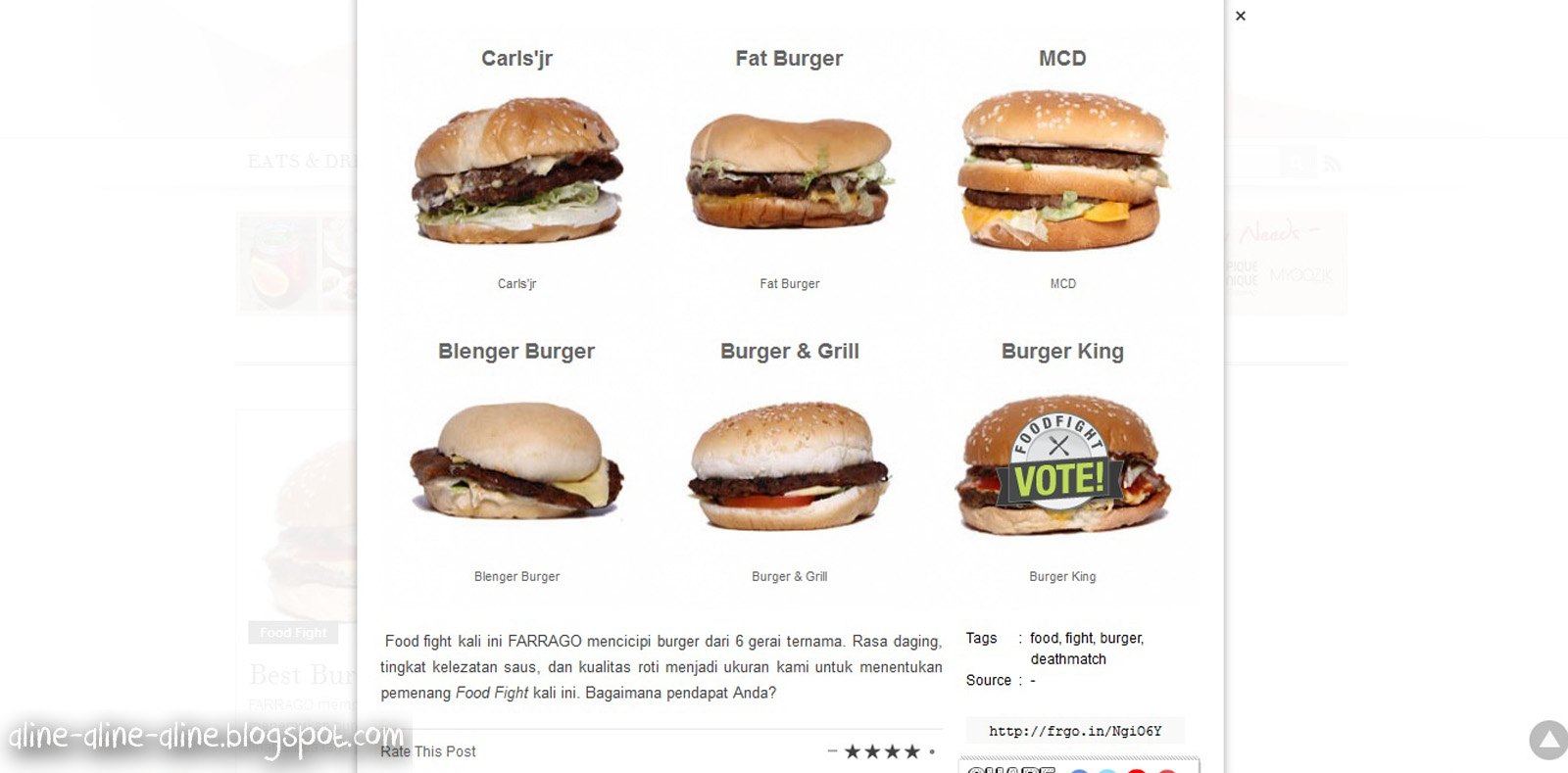Open the 'food' tag
This screenshot has width=1568, height=773.
[1044, 638]
